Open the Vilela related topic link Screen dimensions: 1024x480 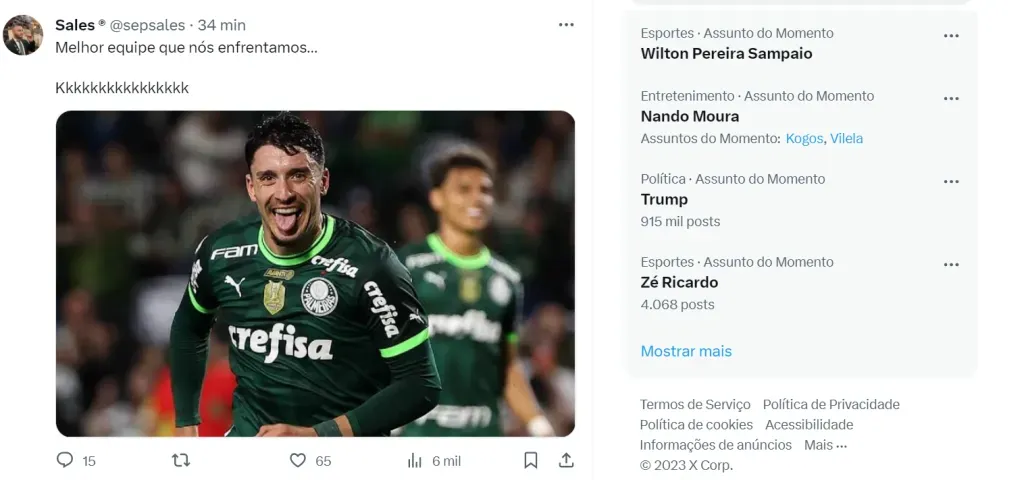tap(846, 139)
